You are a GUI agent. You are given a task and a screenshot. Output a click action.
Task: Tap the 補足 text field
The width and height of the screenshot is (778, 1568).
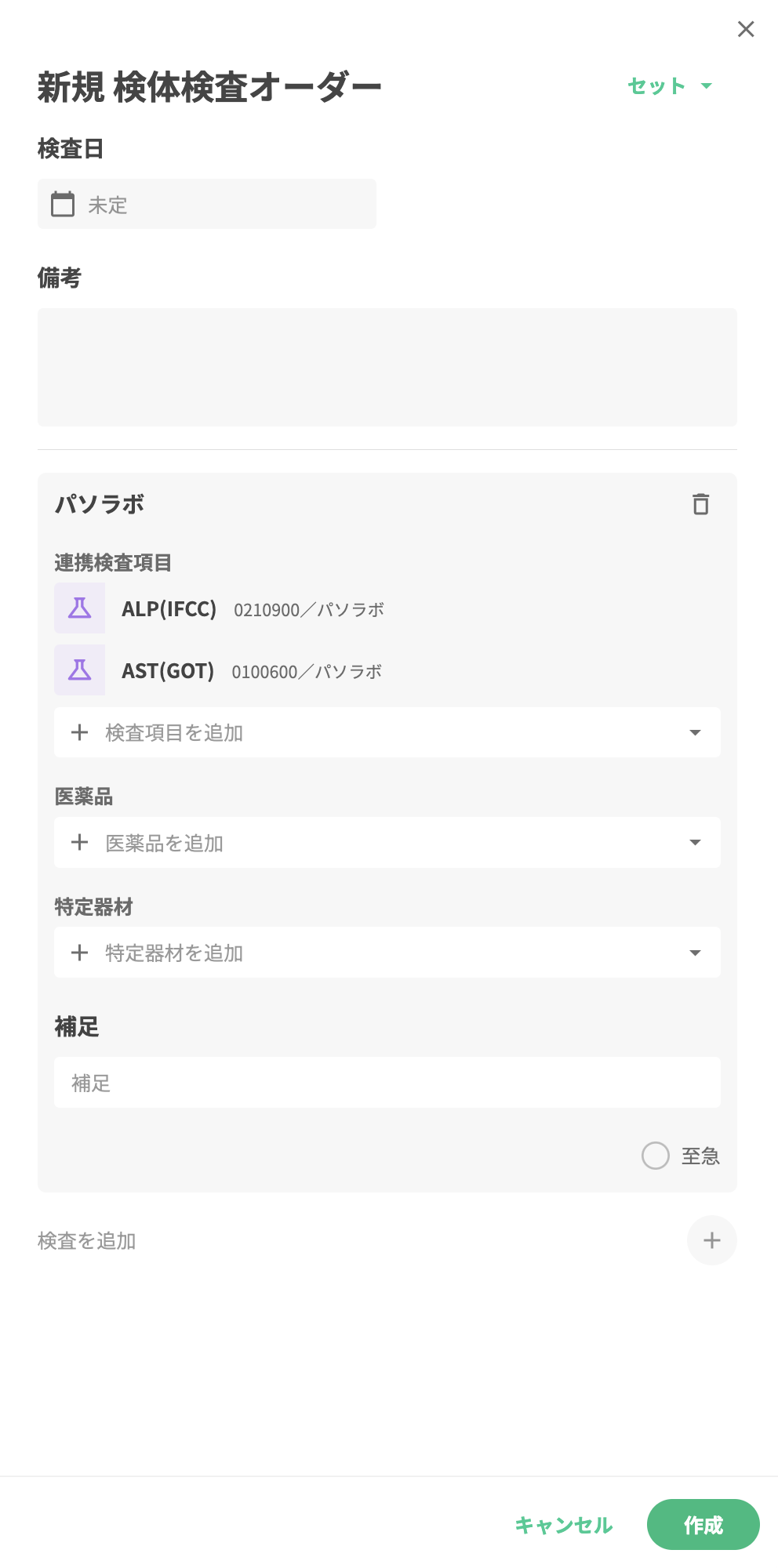tap(387, 1083)
